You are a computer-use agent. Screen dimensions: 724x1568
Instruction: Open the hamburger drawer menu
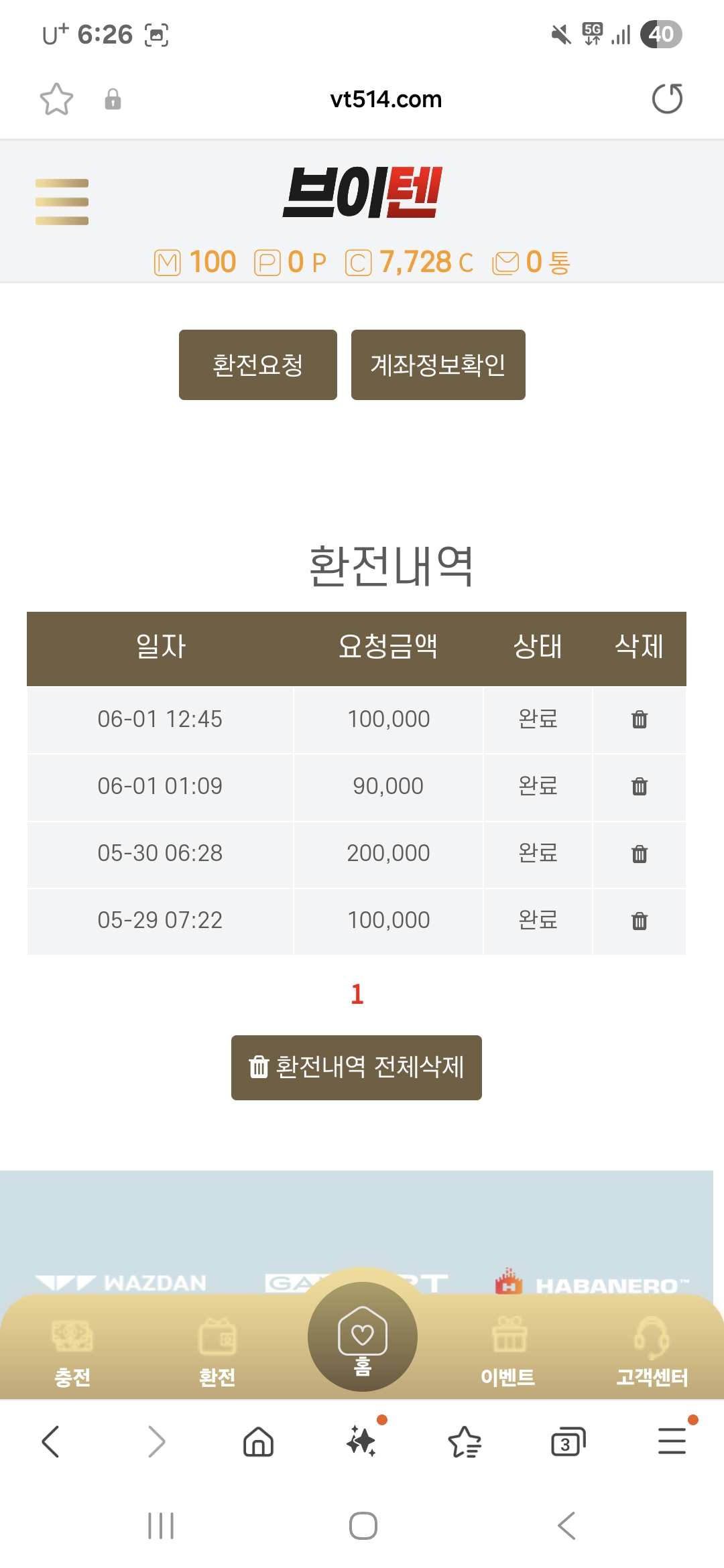tap(62, 202)
